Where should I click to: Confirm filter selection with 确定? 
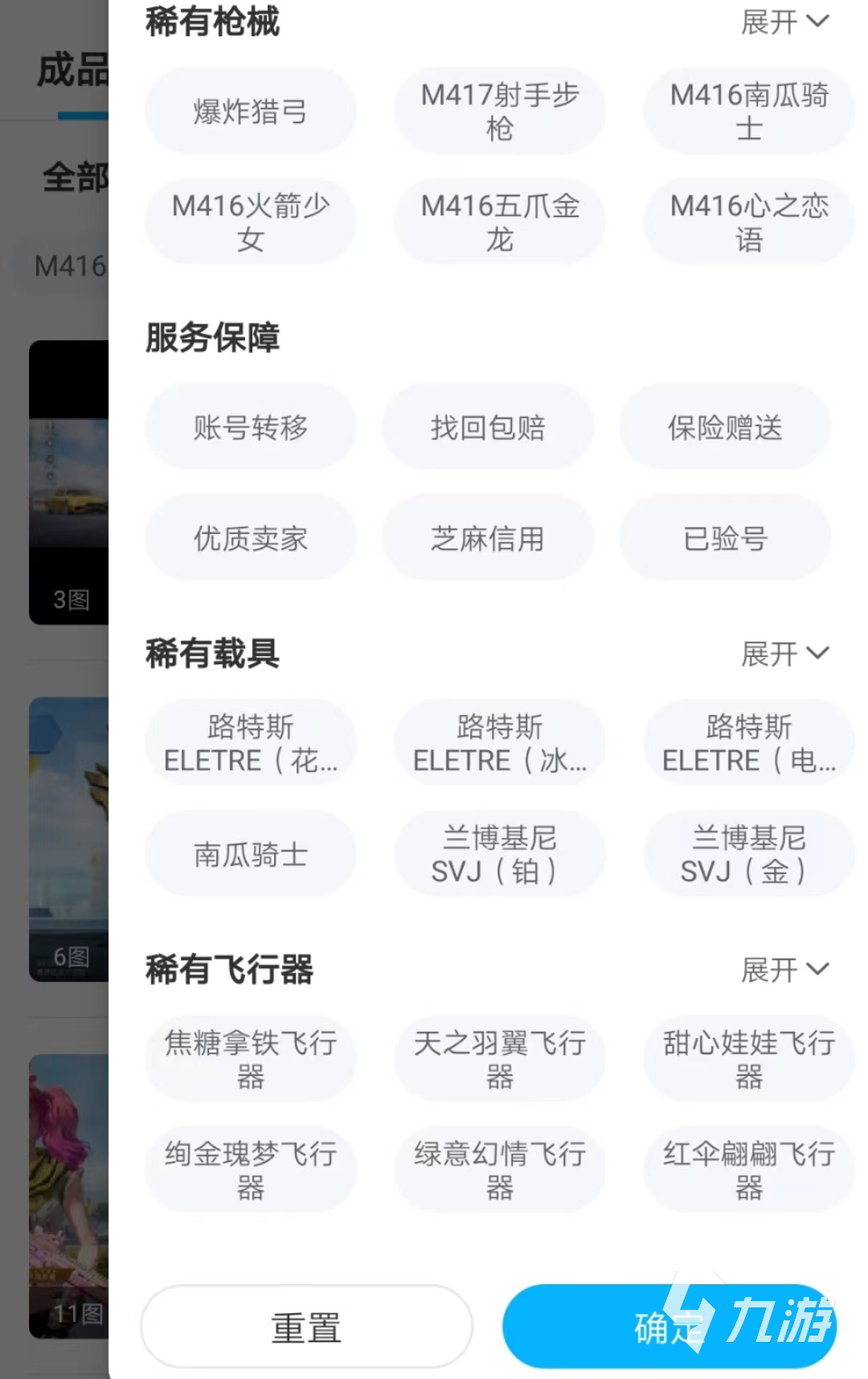click(x=669, y=1327)
